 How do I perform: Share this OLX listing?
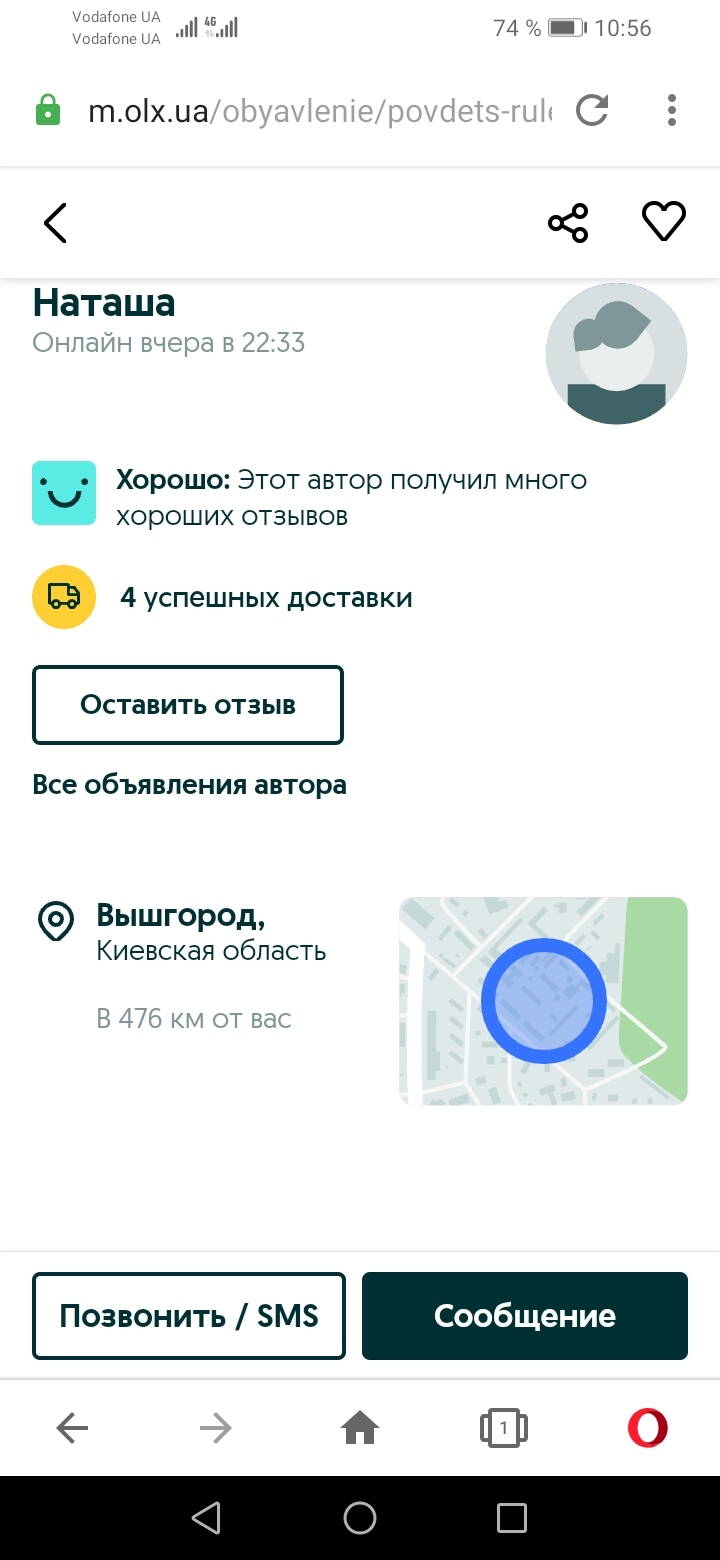pos(568,223)
